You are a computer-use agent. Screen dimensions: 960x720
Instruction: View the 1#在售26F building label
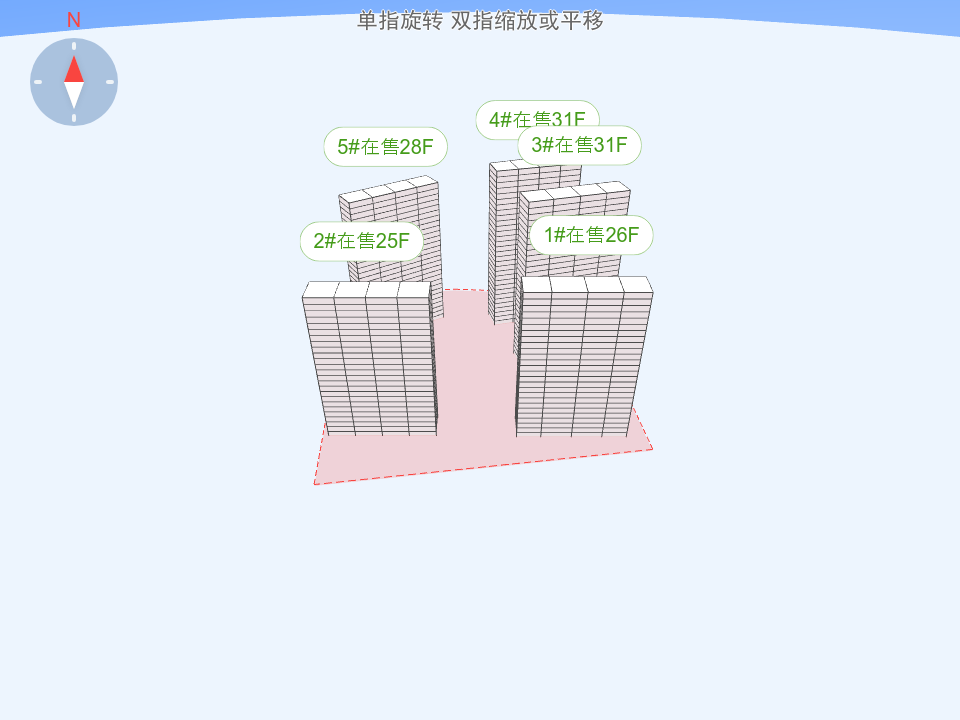[591, 236]
